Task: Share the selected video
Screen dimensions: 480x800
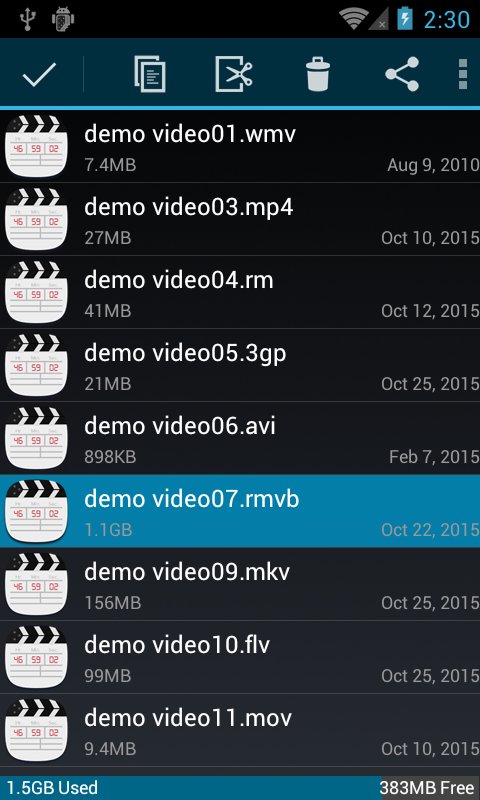Action: (402, 74)
